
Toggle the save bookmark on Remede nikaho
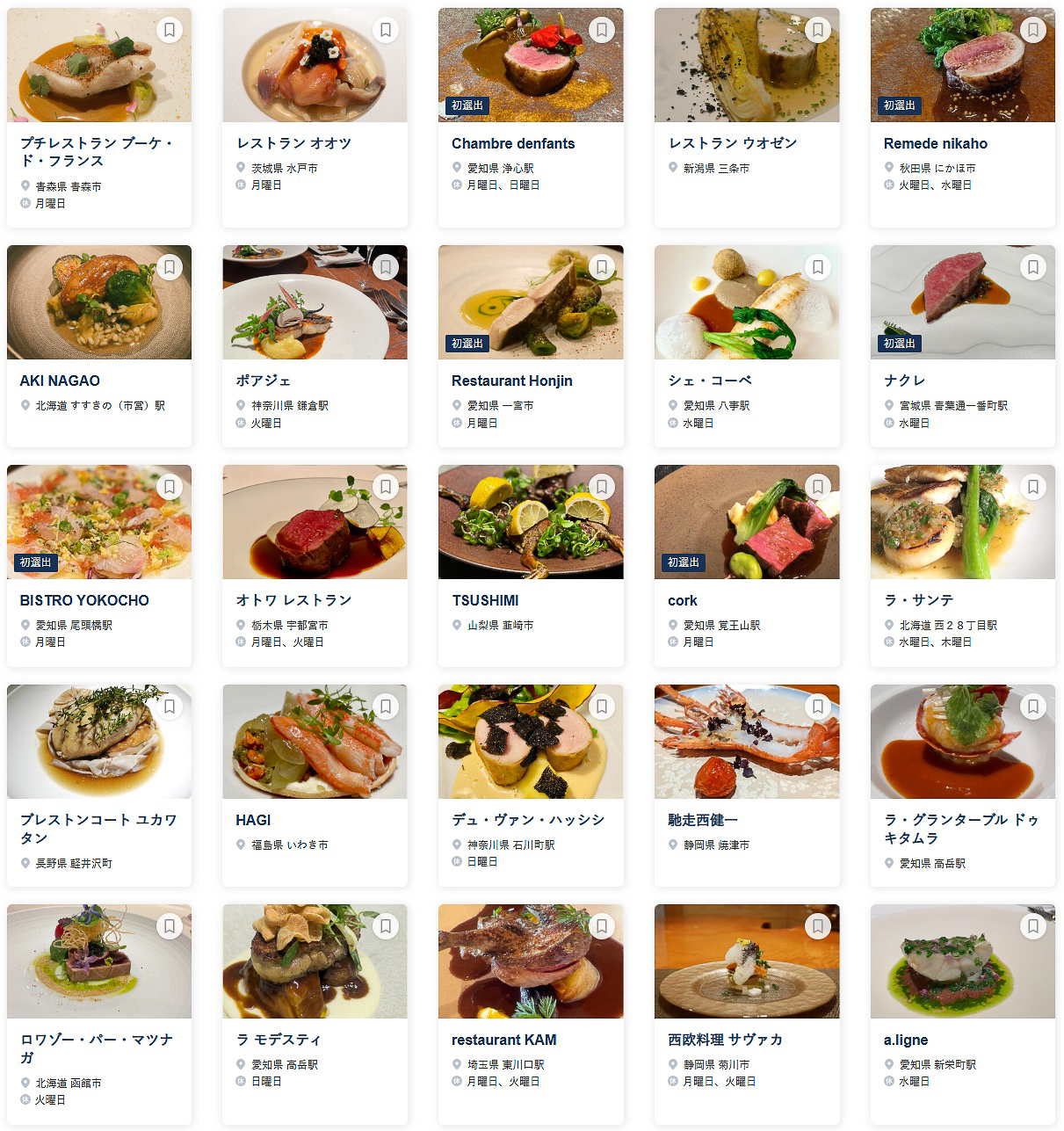pyautogui.click(x=1033, y=29)
